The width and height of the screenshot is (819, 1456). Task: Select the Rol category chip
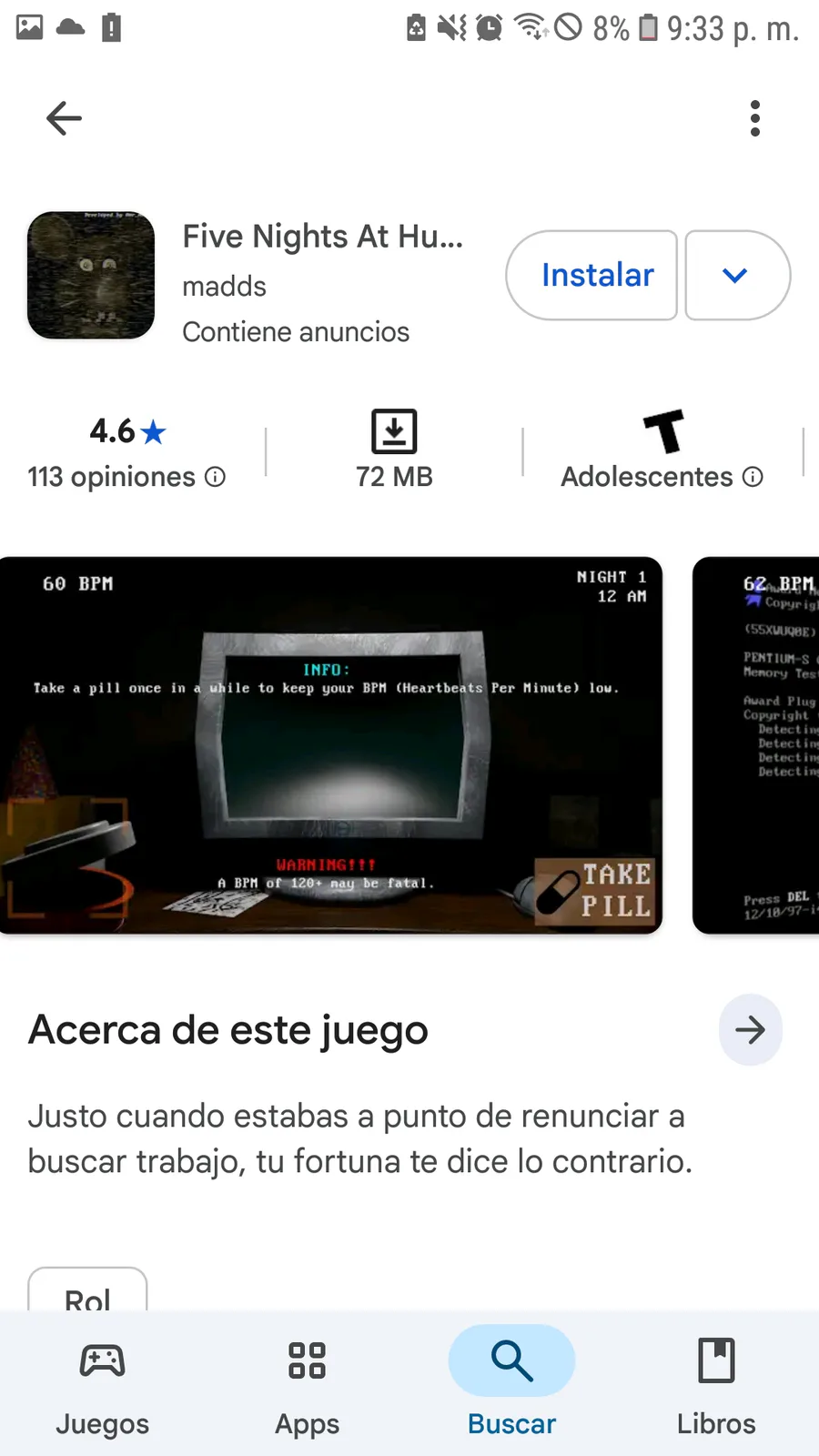click(x=87, y=1294)
